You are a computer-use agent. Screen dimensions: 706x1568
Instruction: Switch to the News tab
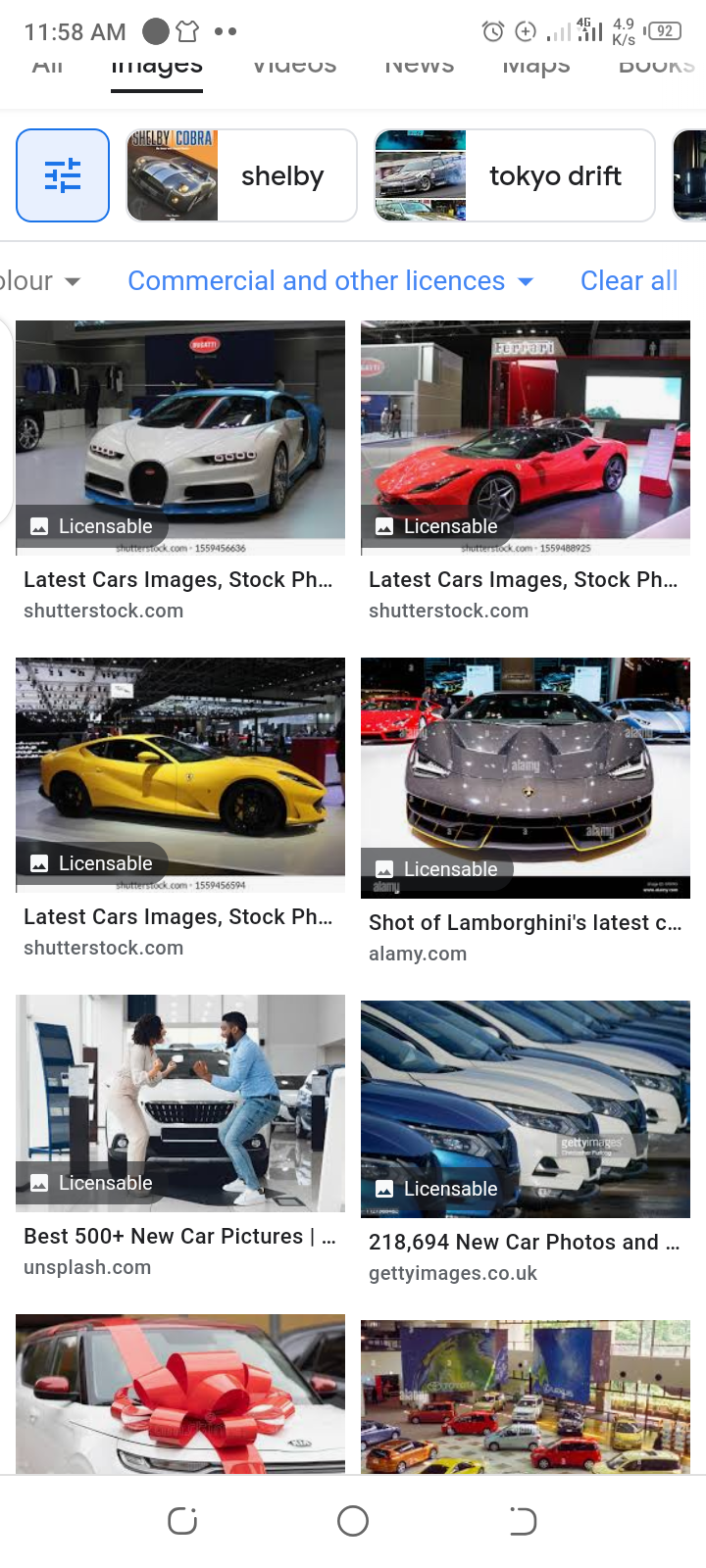click(x=419, y=67)
